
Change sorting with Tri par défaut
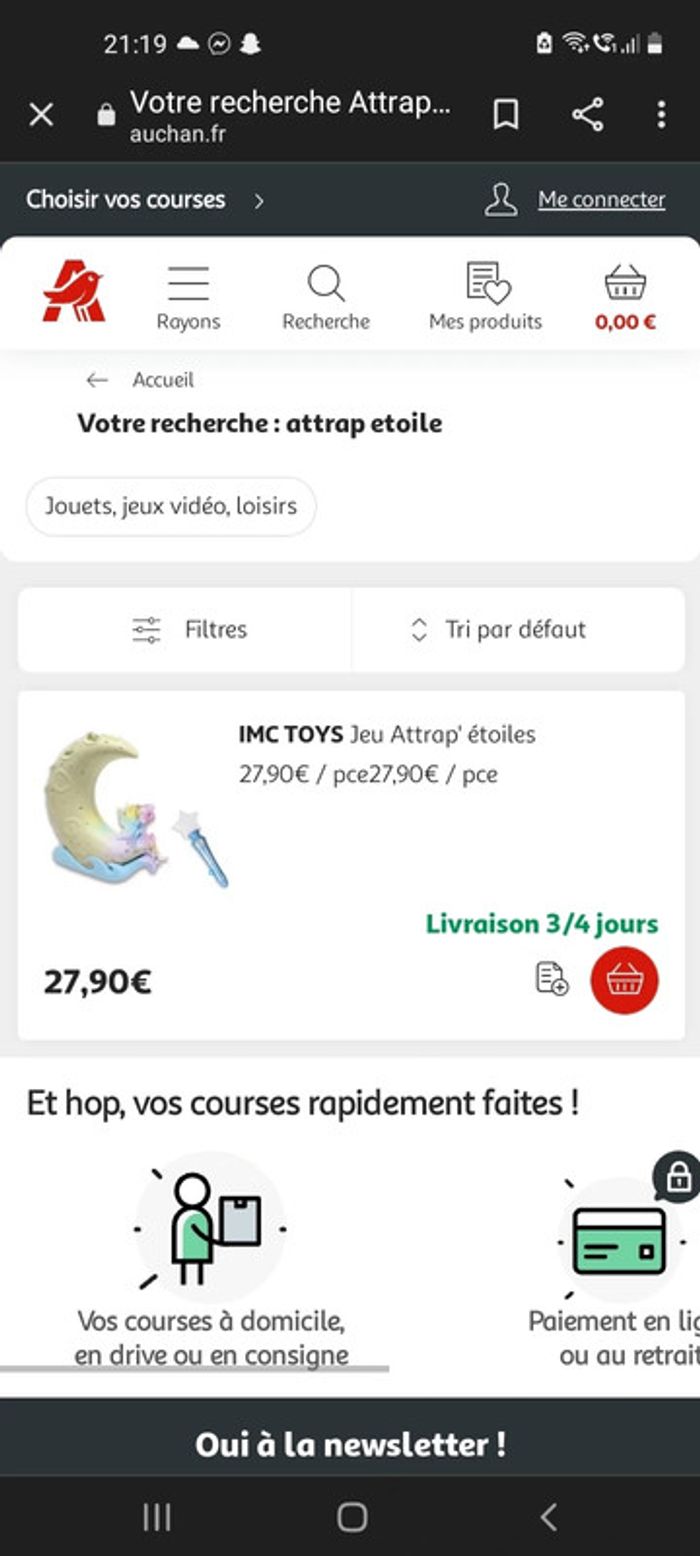click(x=500, y=630)
